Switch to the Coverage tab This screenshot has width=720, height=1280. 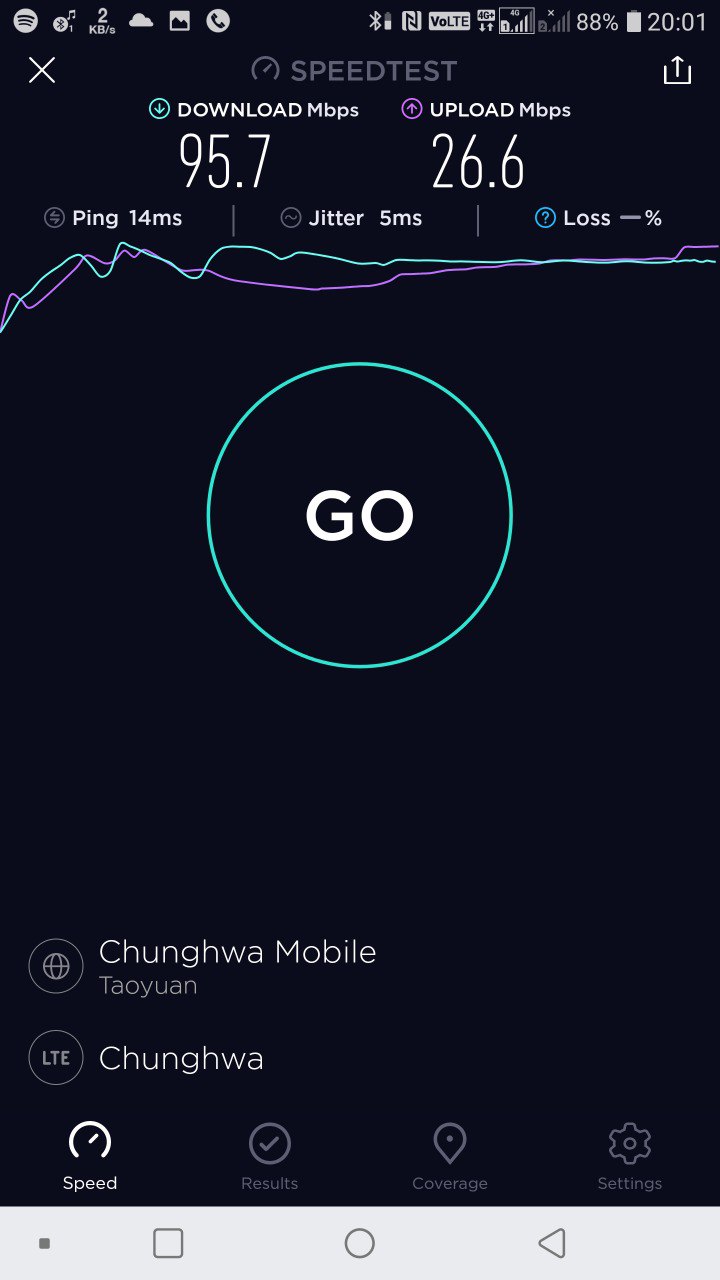[x=450, y=1157]
